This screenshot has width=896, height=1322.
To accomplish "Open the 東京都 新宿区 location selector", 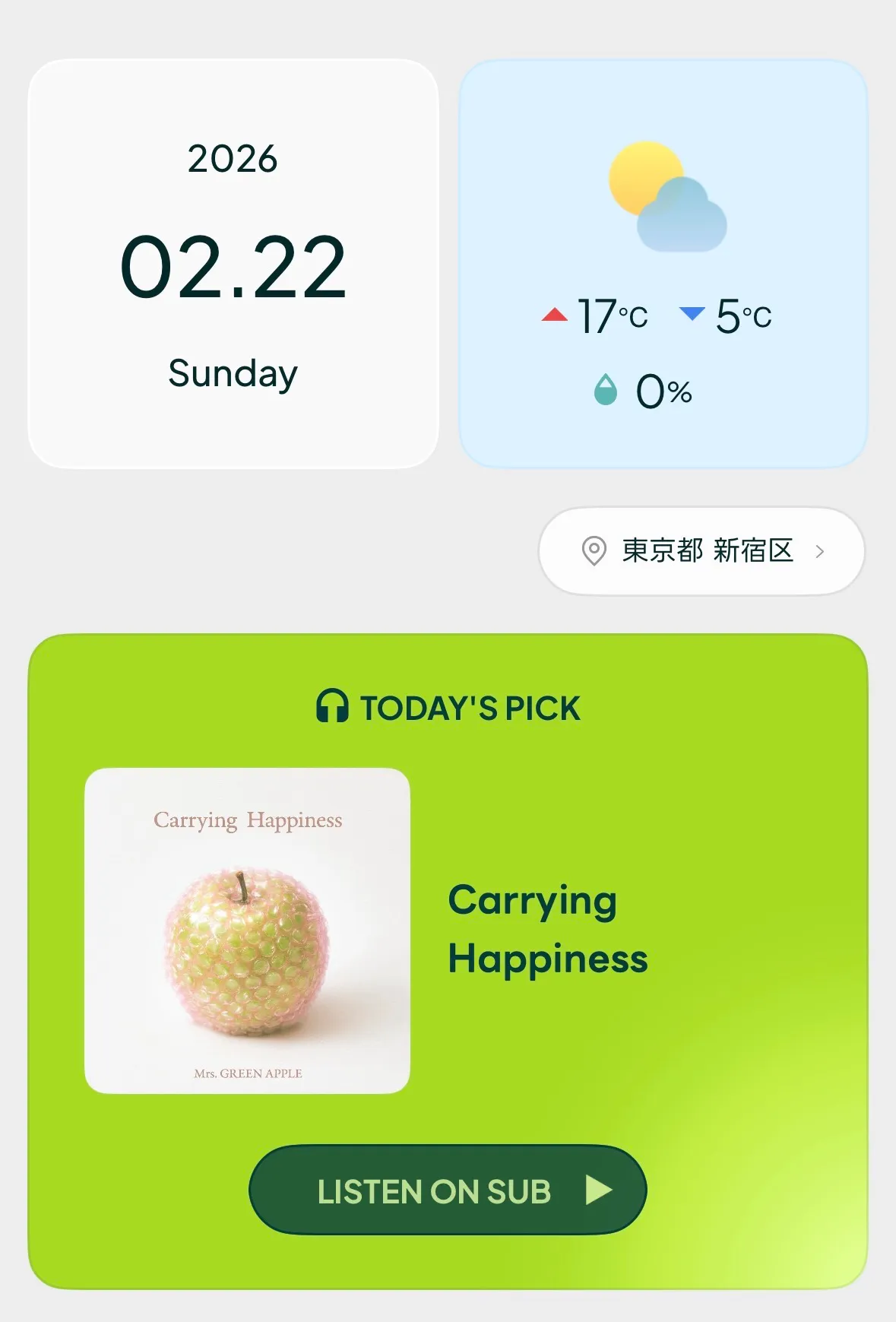I will pos(701,551).
